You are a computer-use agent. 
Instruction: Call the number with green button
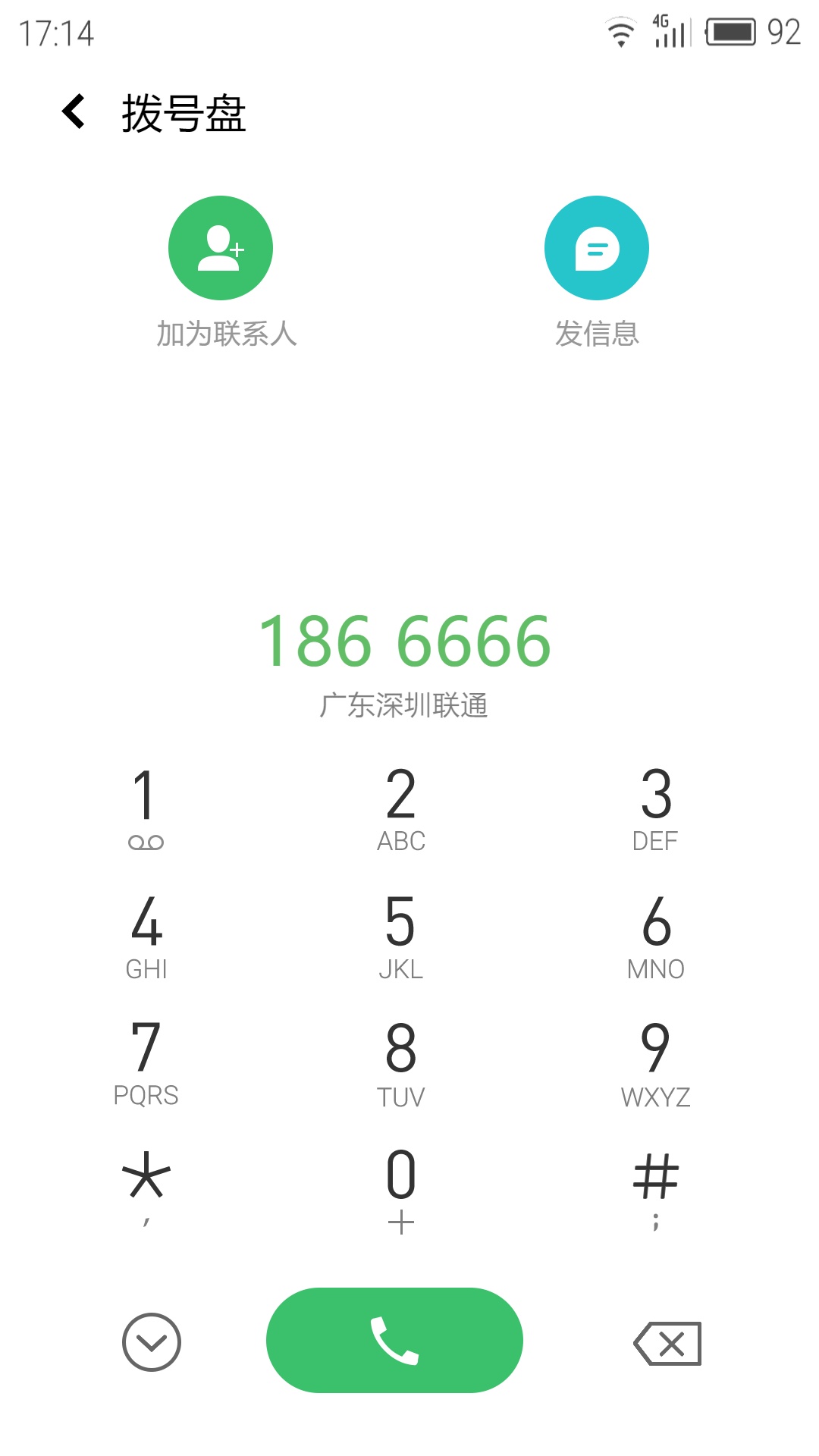point(394,1341)
